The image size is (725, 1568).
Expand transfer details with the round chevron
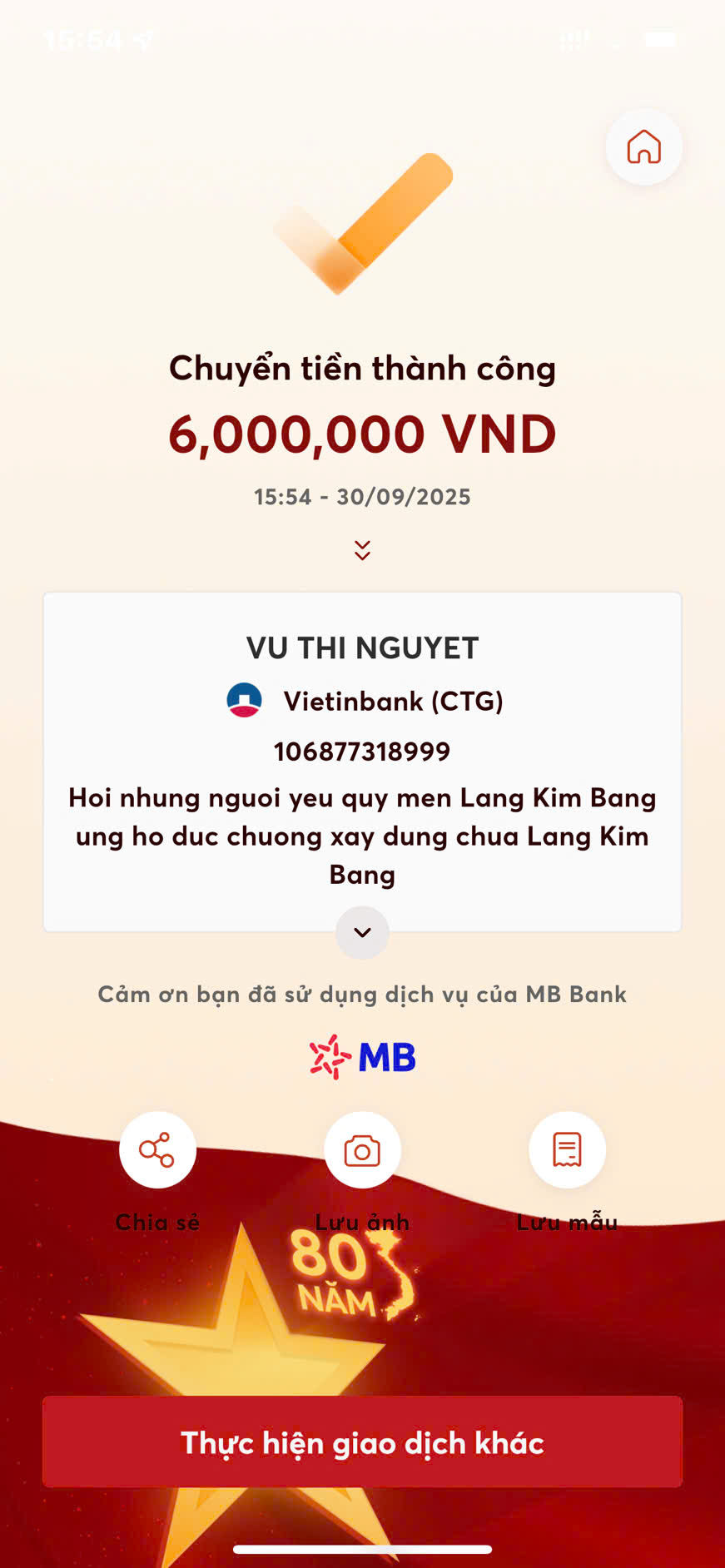[362, 932]
